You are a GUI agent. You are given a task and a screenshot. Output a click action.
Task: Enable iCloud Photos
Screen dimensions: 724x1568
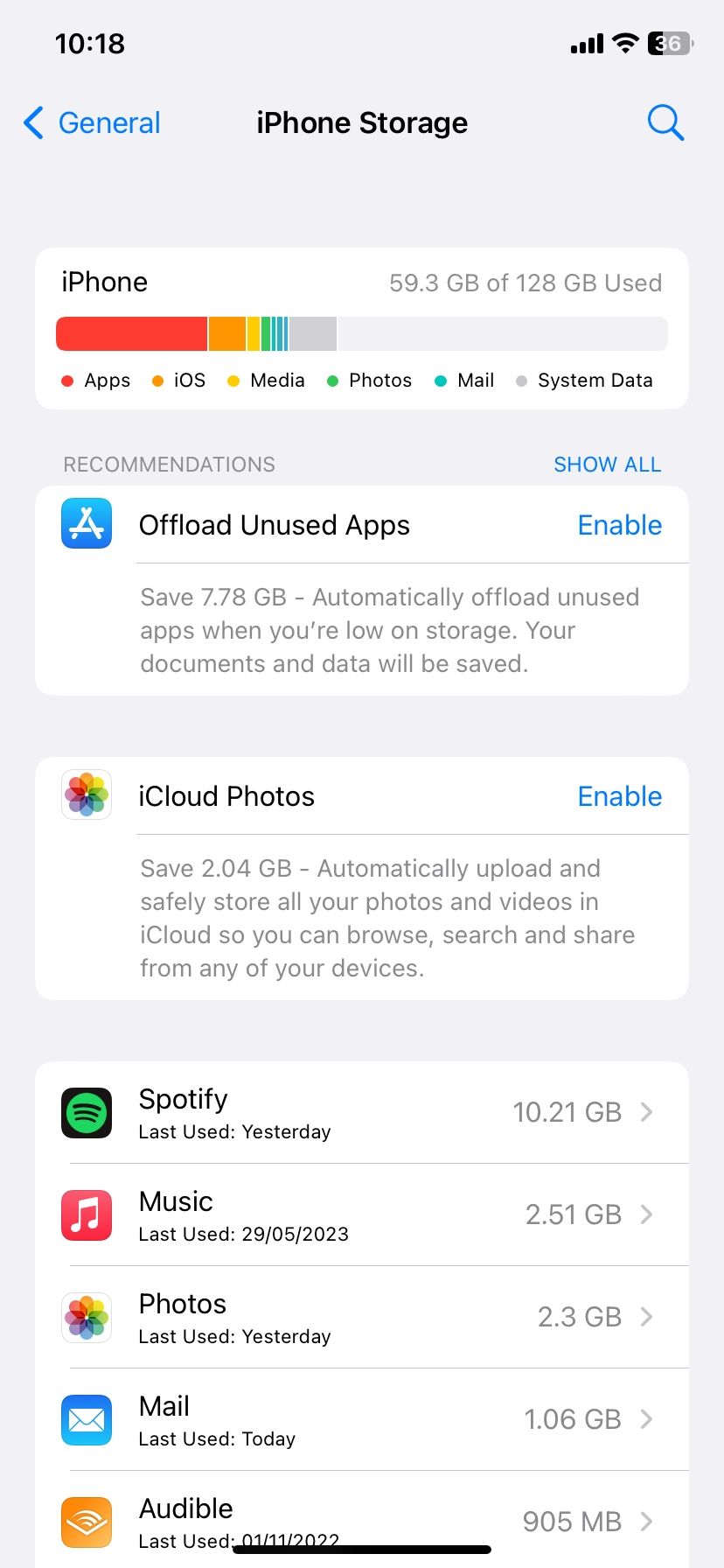click(619, 796)
